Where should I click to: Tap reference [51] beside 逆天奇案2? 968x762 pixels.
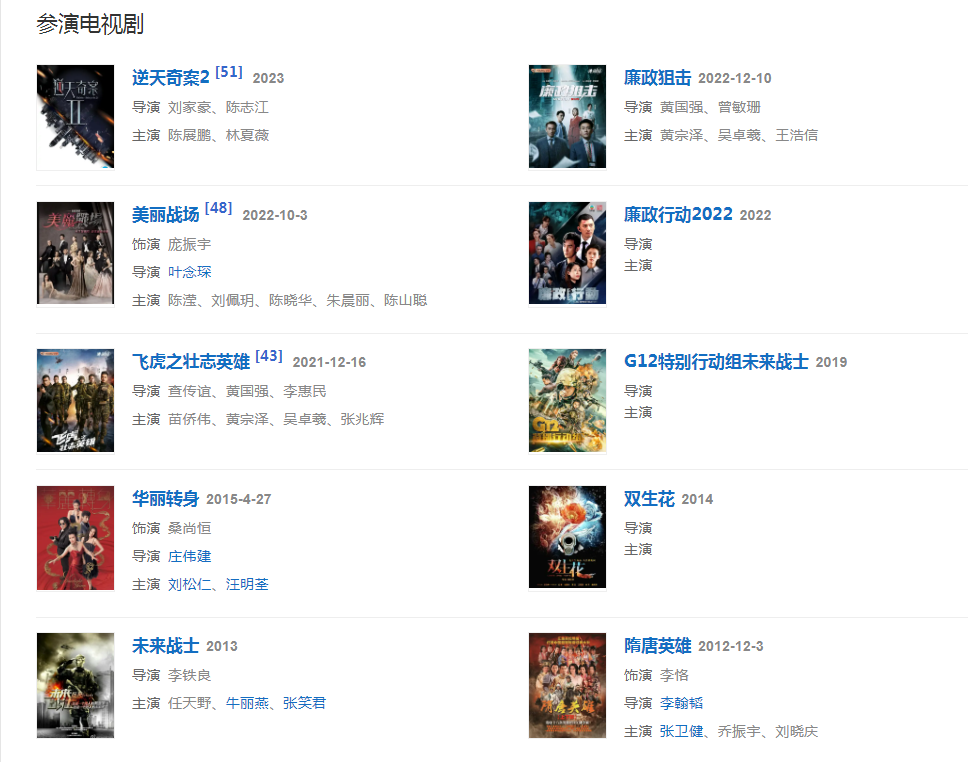pyautogui.click(x=229, y=72)
